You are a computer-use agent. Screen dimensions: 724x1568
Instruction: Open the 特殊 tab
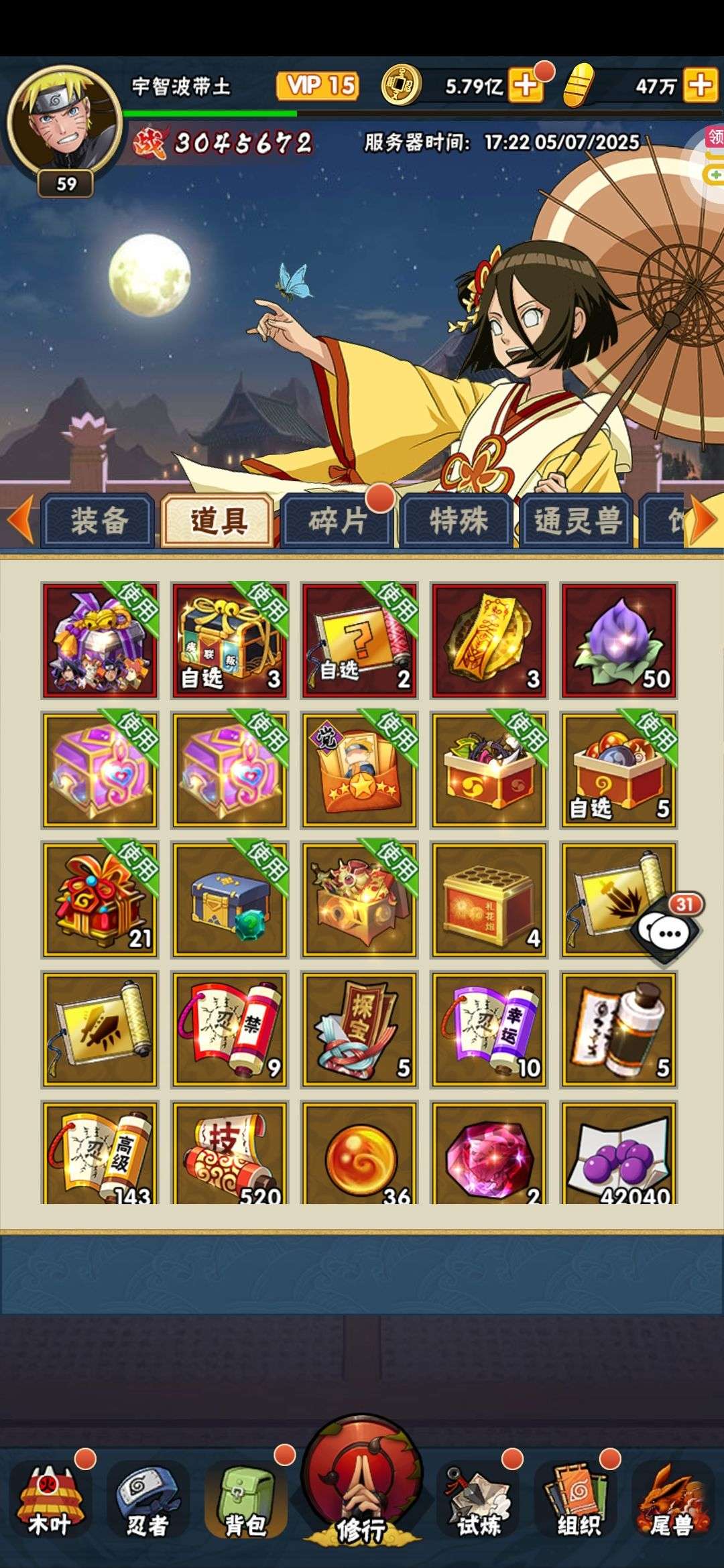click(457, 521)
